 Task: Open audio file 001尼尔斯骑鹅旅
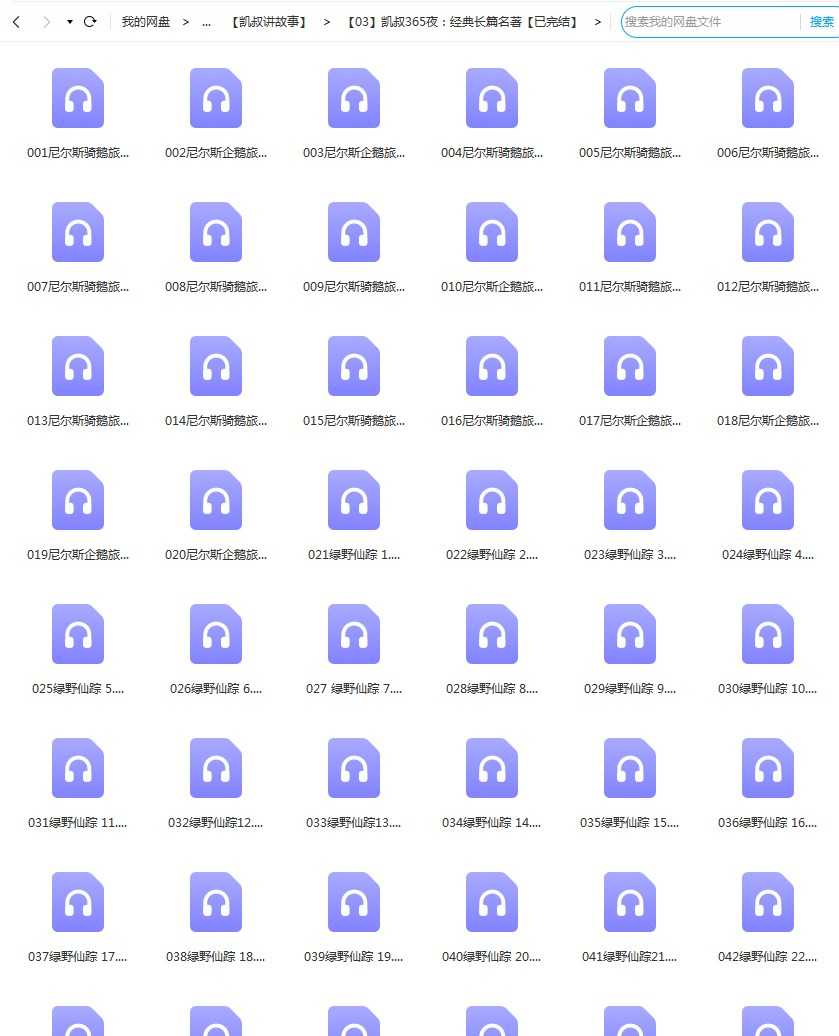coord(78,98)
